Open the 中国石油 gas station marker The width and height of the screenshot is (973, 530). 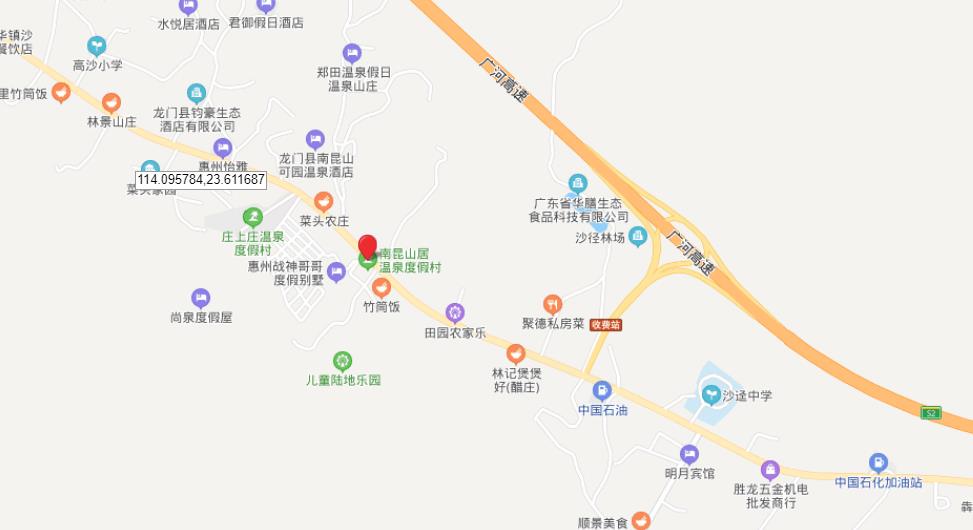pyautogui.click(x=602, y=390)
